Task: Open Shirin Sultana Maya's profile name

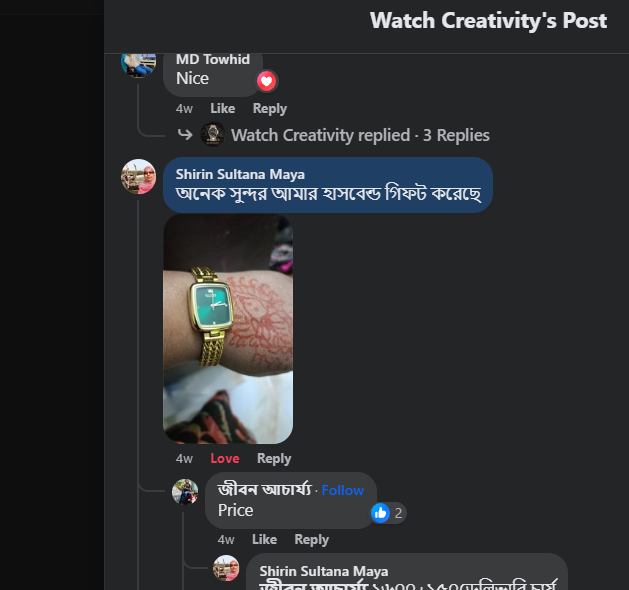Action: (240, 174)
